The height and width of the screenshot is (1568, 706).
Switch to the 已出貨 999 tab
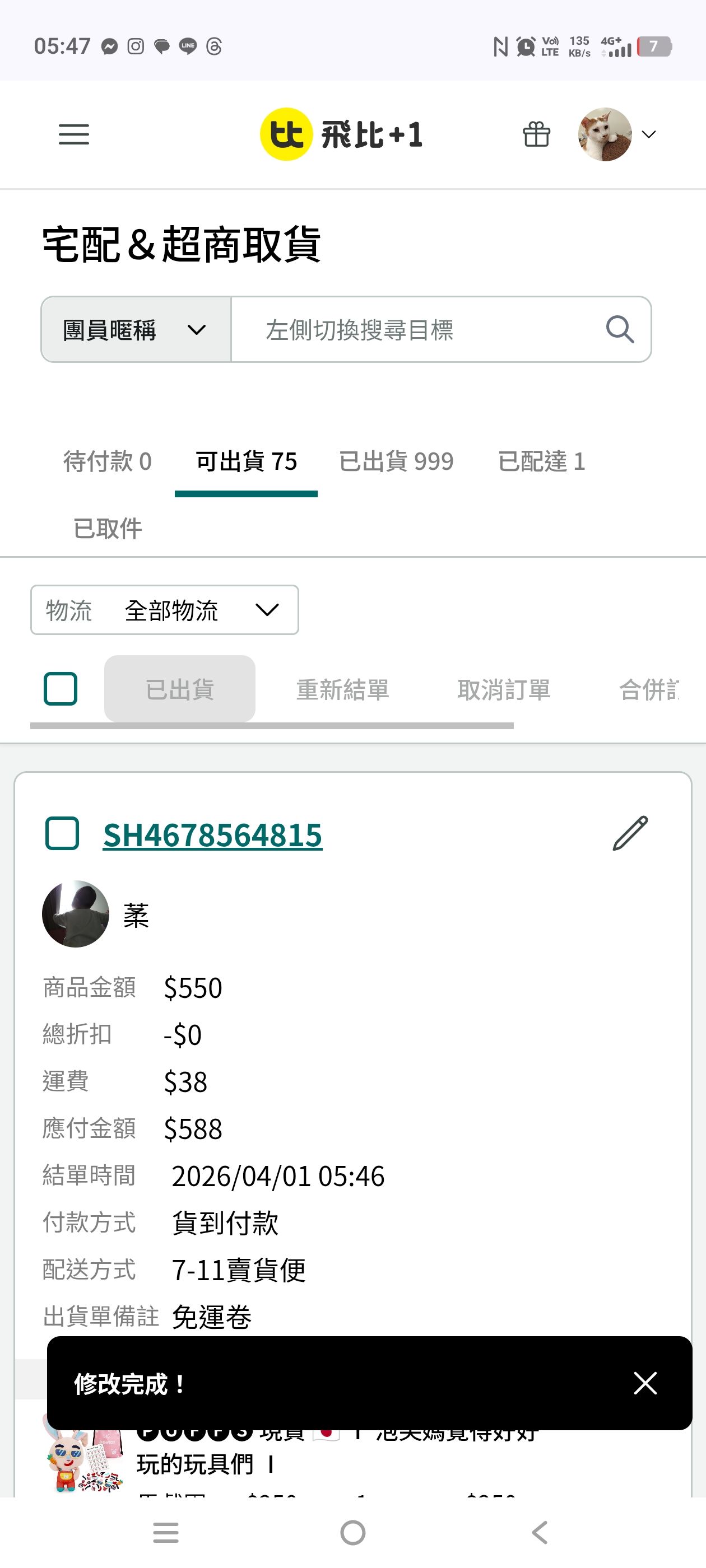point(396,461)
